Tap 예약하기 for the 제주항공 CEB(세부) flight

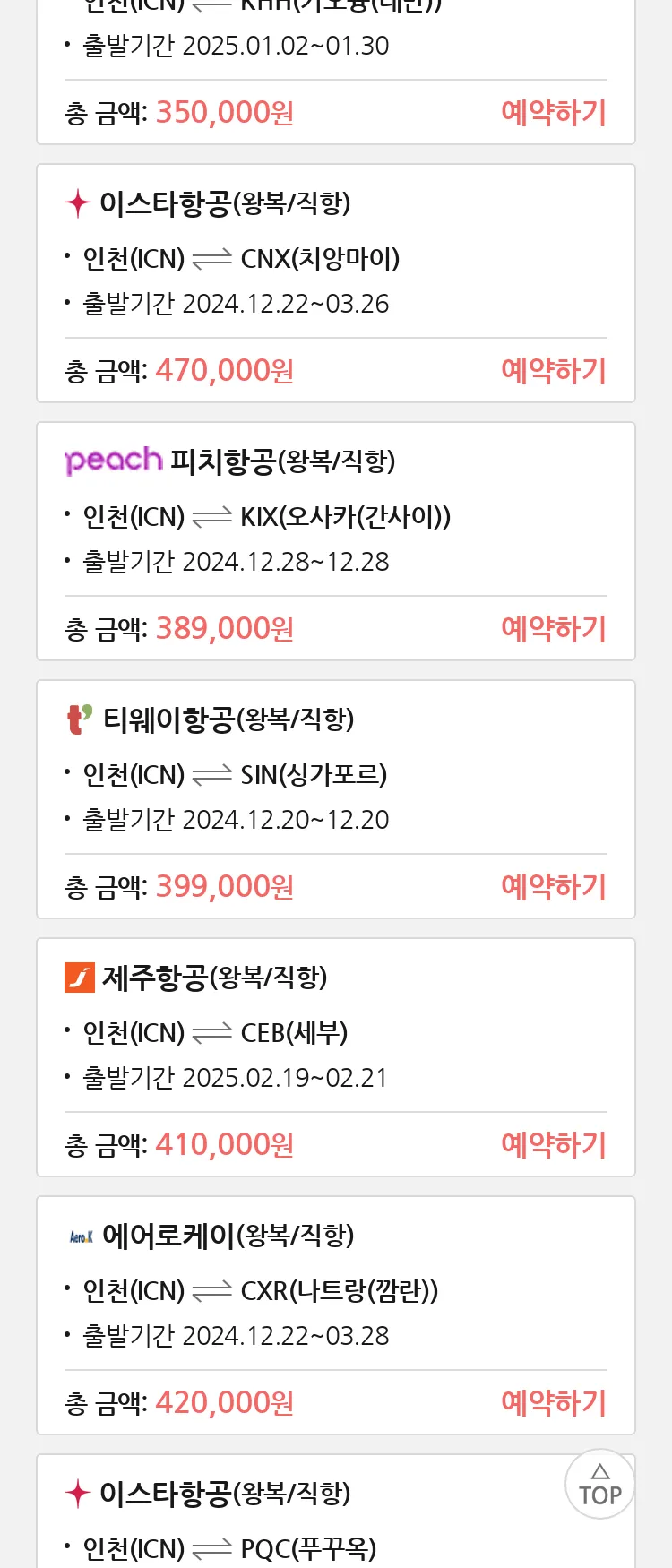tap(553, 1145)
